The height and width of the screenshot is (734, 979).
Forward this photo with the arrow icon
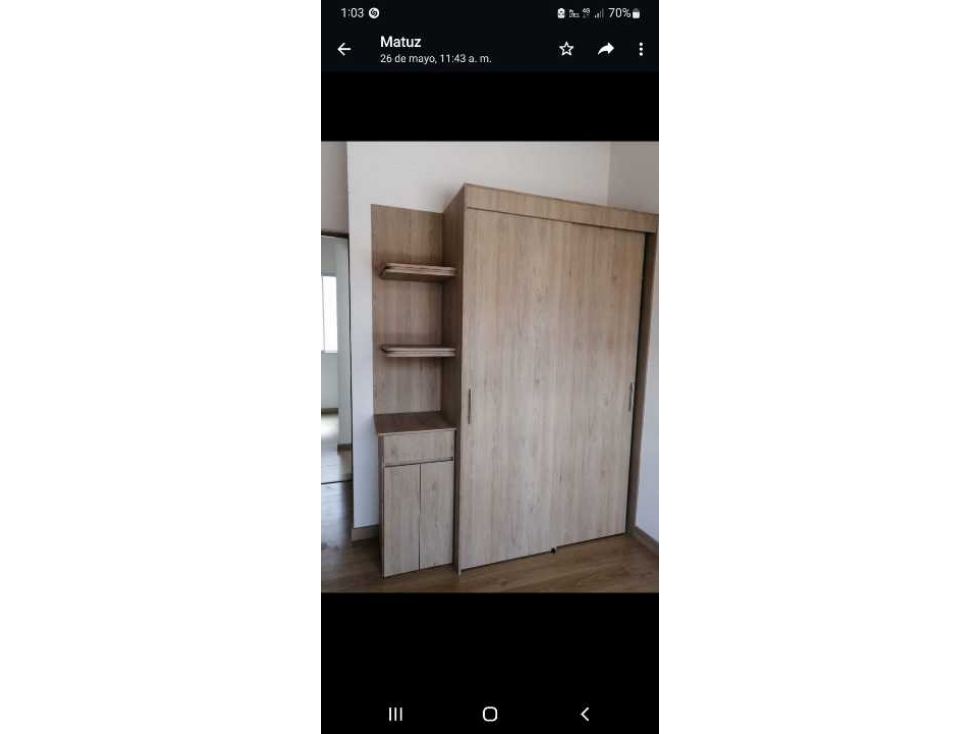pos(606,49)
